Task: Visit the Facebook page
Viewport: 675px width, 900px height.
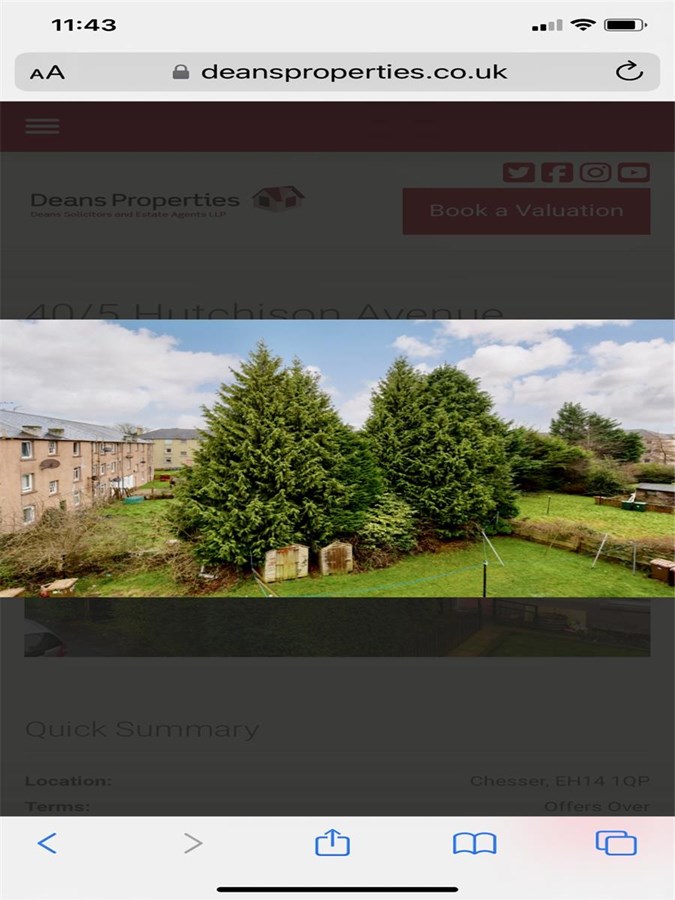Action: tap(557, 172)
